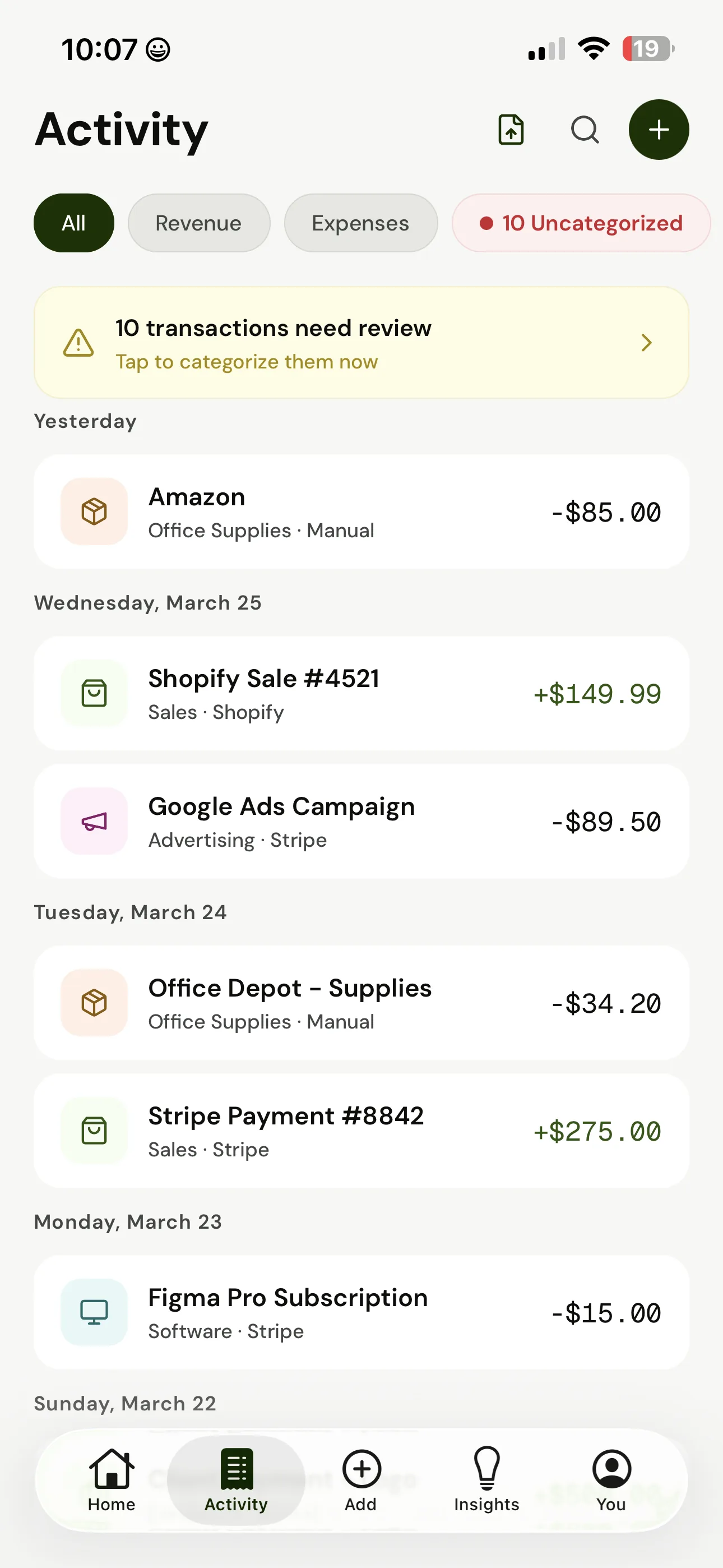Tap the green plus button to add a transaction

659,129
